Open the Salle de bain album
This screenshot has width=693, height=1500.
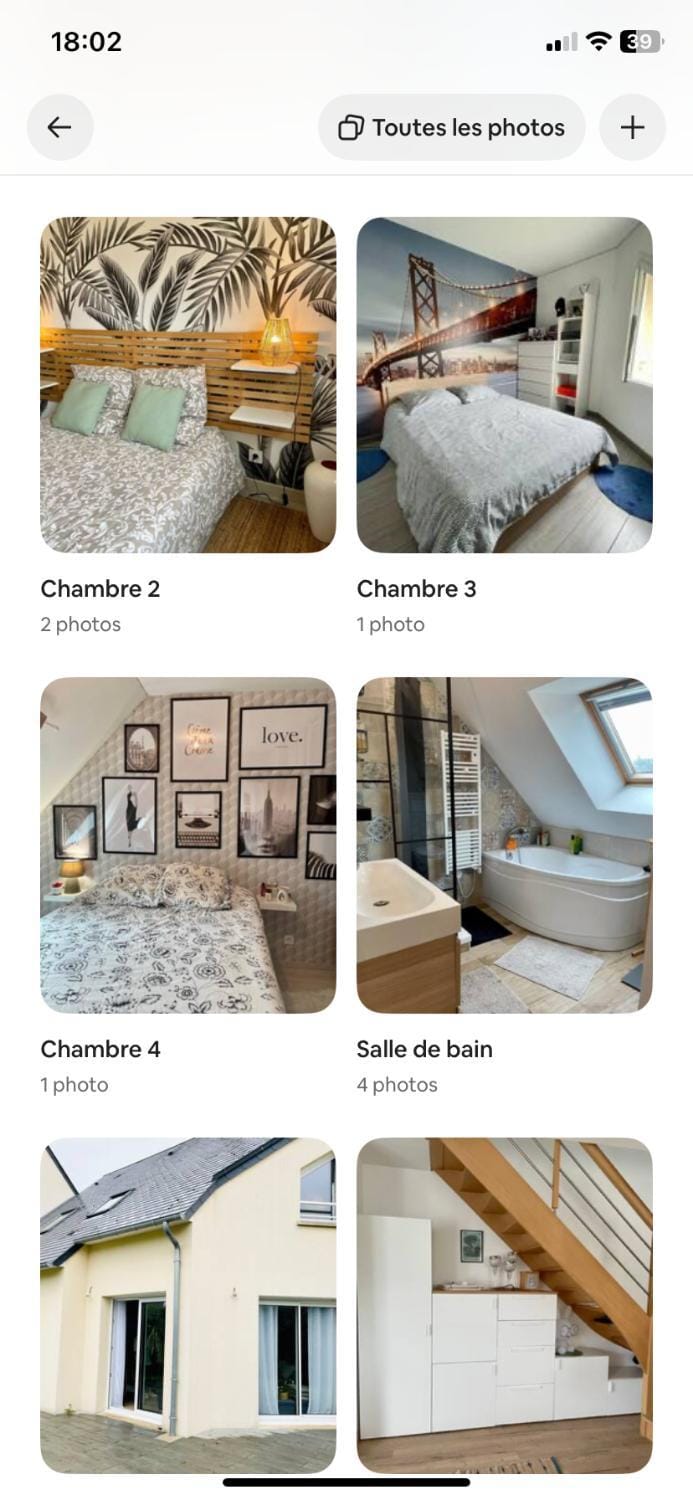click(x=504, y=845)
